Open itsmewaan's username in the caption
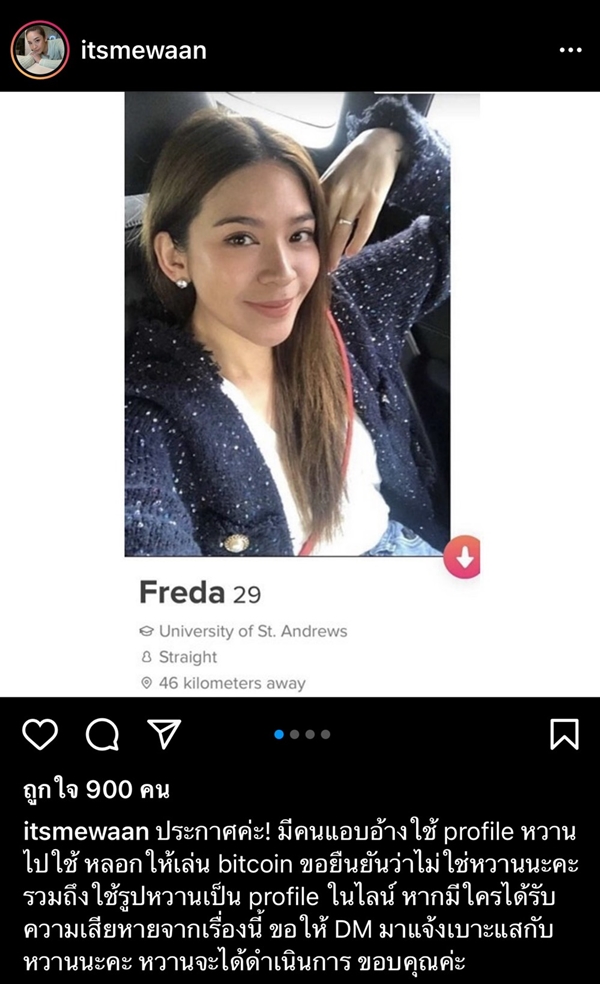600x984 pixels. coord(86,833)
